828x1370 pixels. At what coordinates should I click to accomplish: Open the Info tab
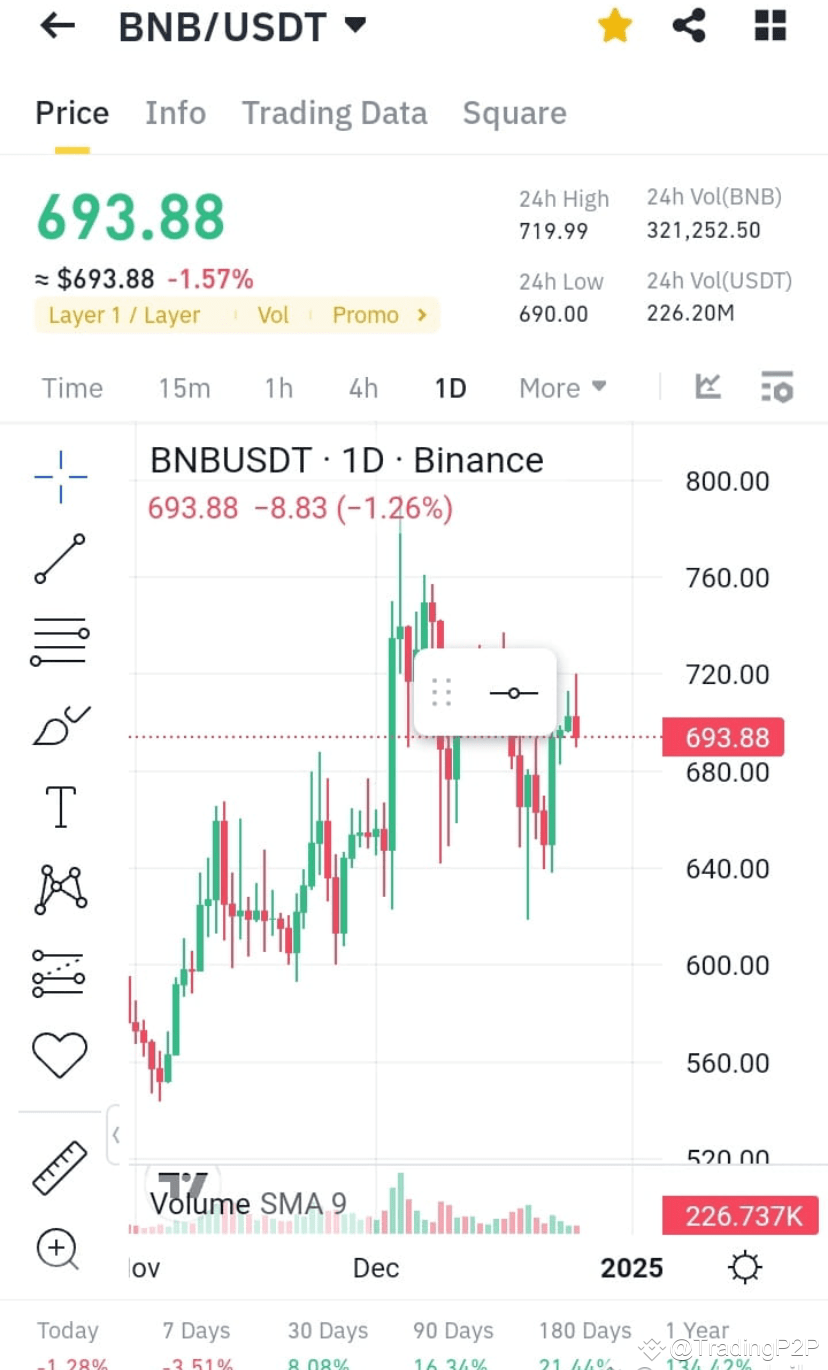pyautogui.click(x=175, y=113)
